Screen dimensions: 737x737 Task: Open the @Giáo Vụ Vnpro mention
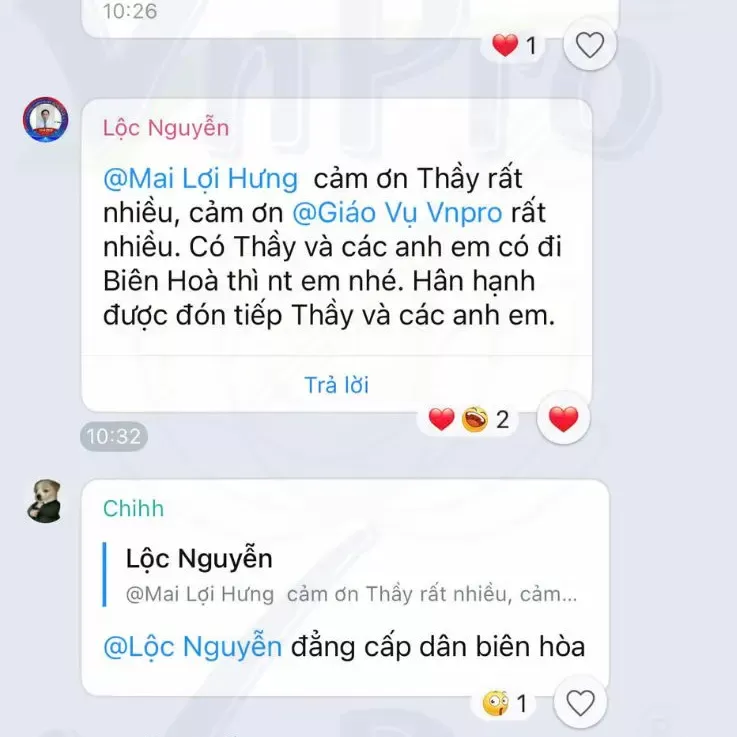coord(397,213)
